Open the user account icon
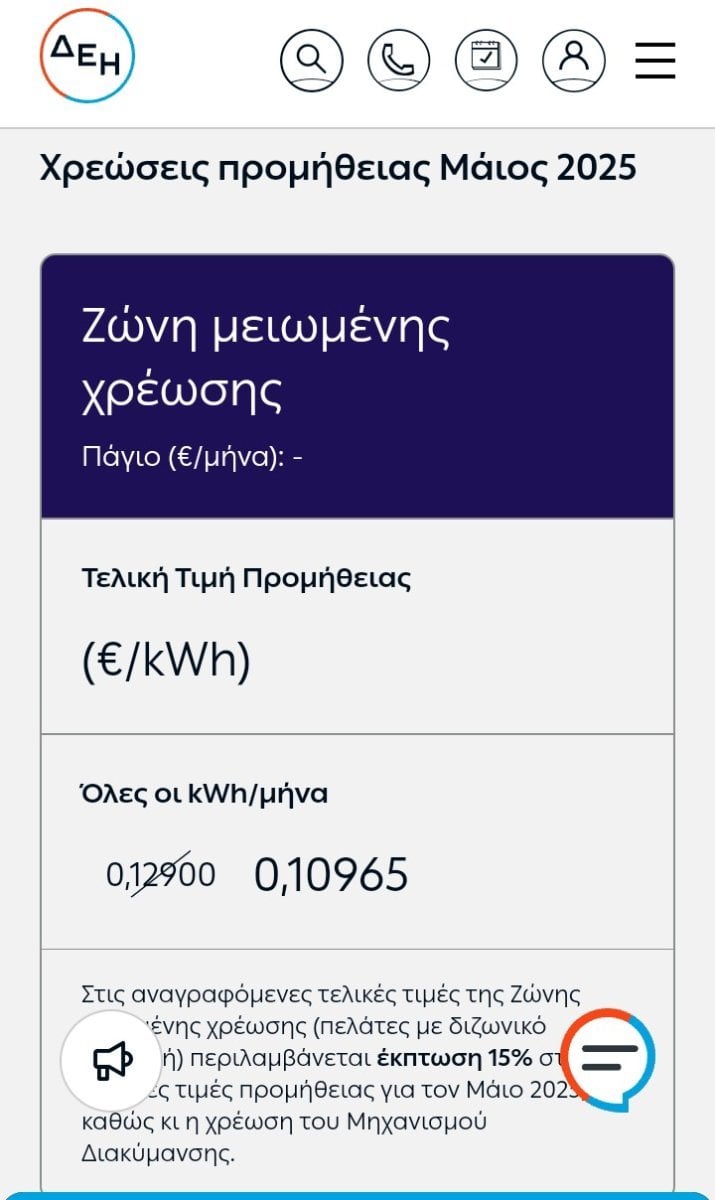Image resolution: width=715 pixels, height=1200 pixels. 574,60
